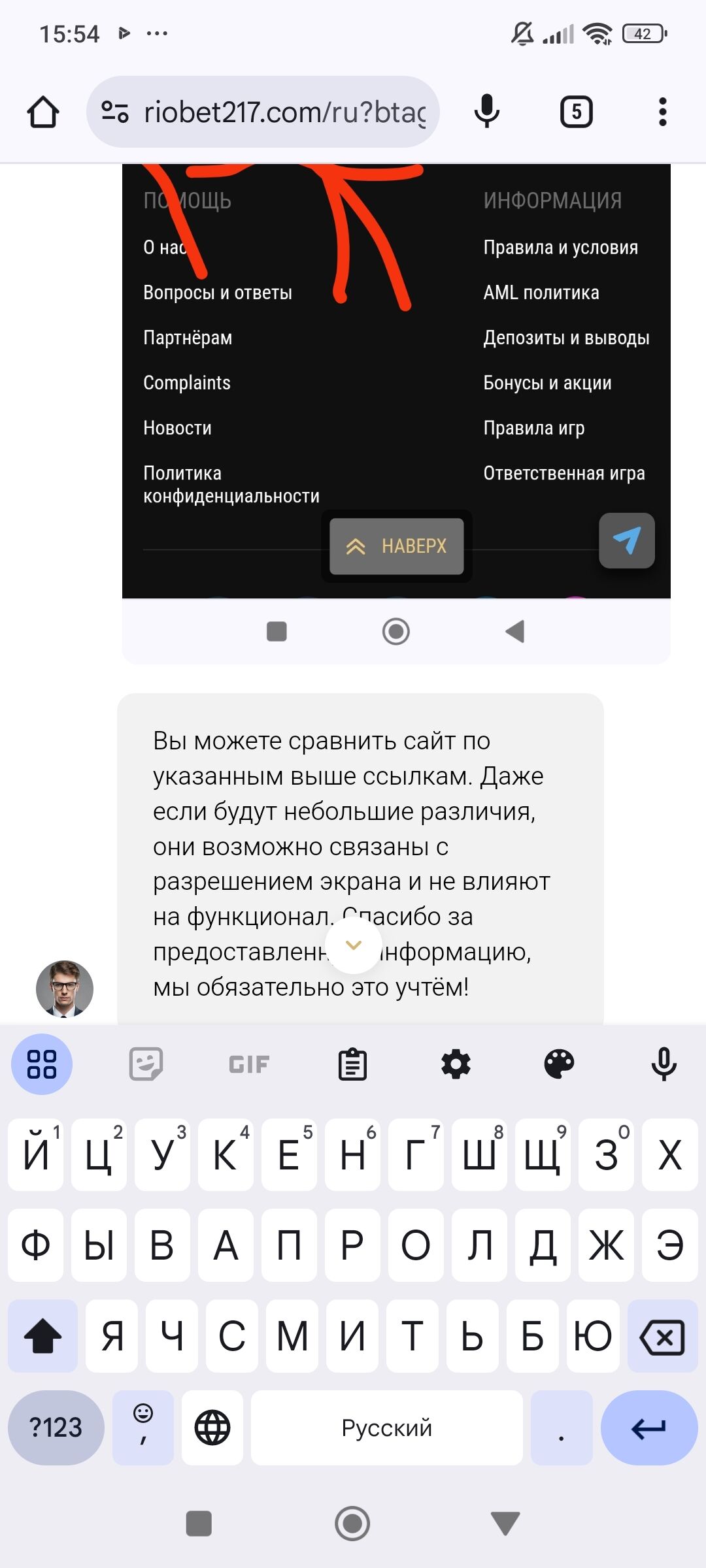Screen dimensions: 706x1568
Task: Open keyboard settings gear
Action: (456, 1064)
